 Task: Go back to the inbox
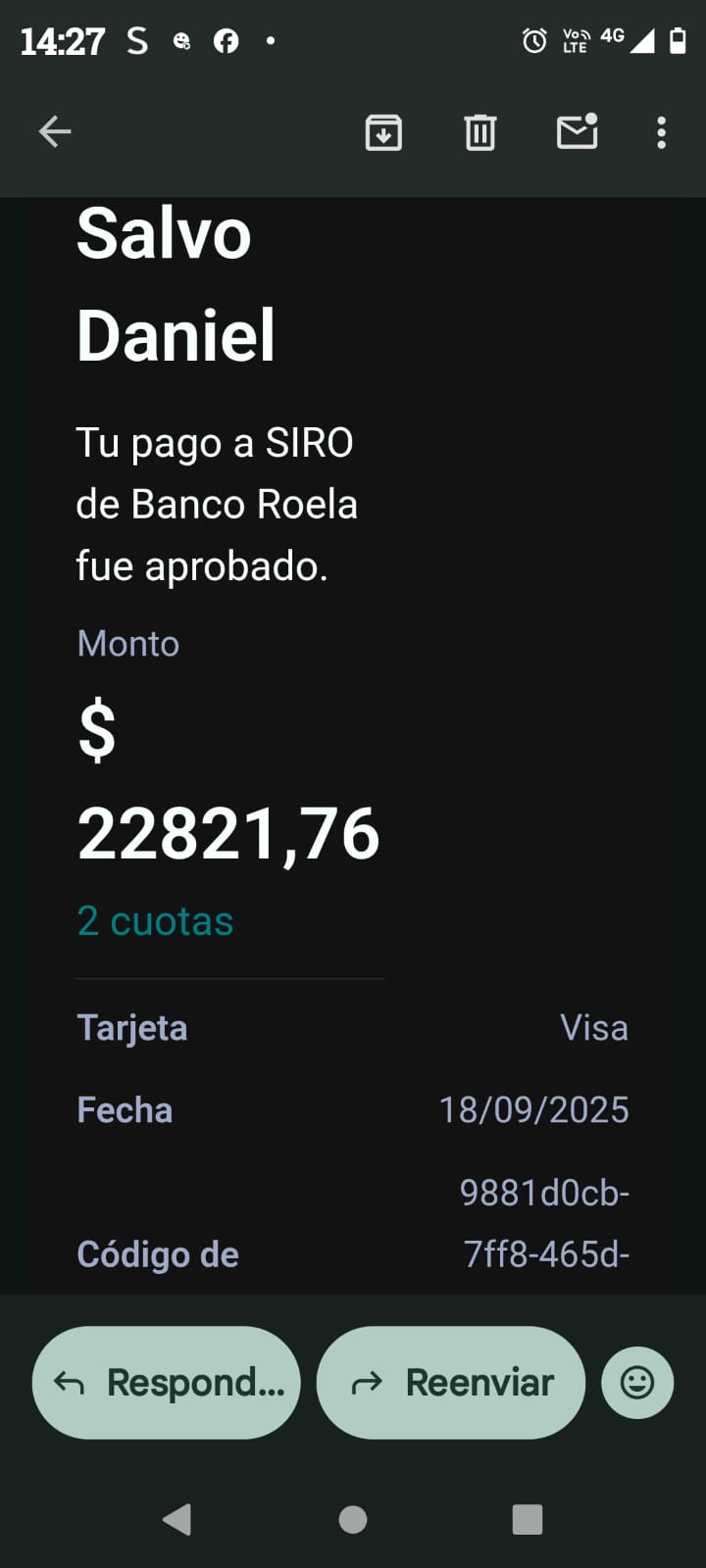(x=55, y=131)
